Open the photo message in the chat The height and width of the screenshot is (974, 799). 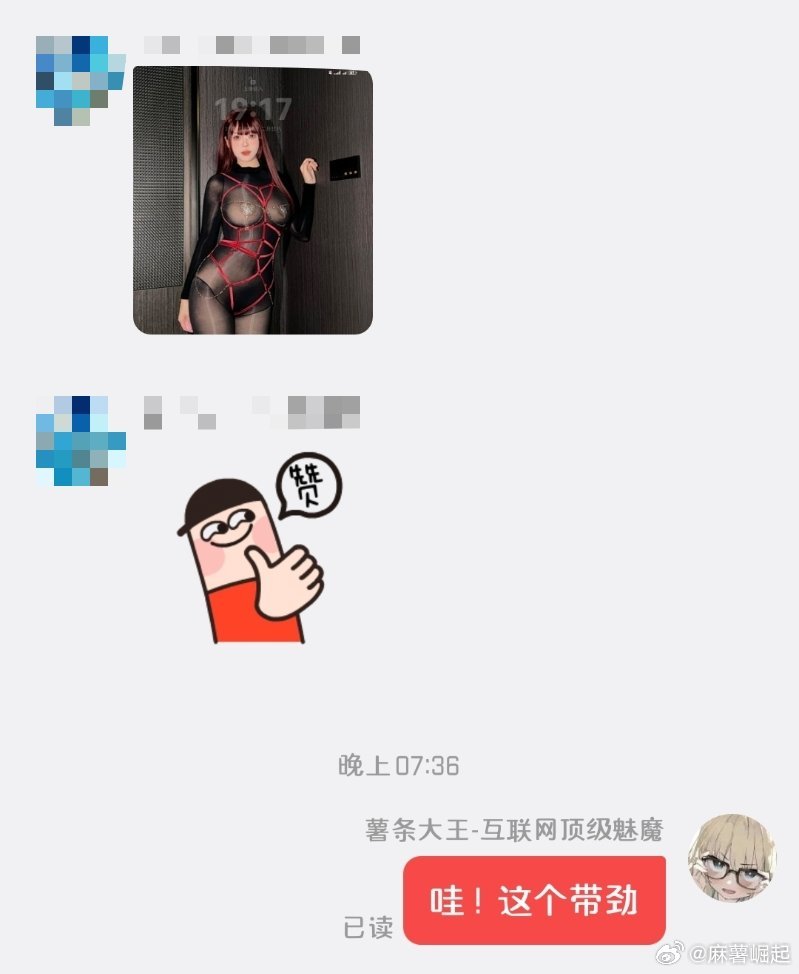252,200
